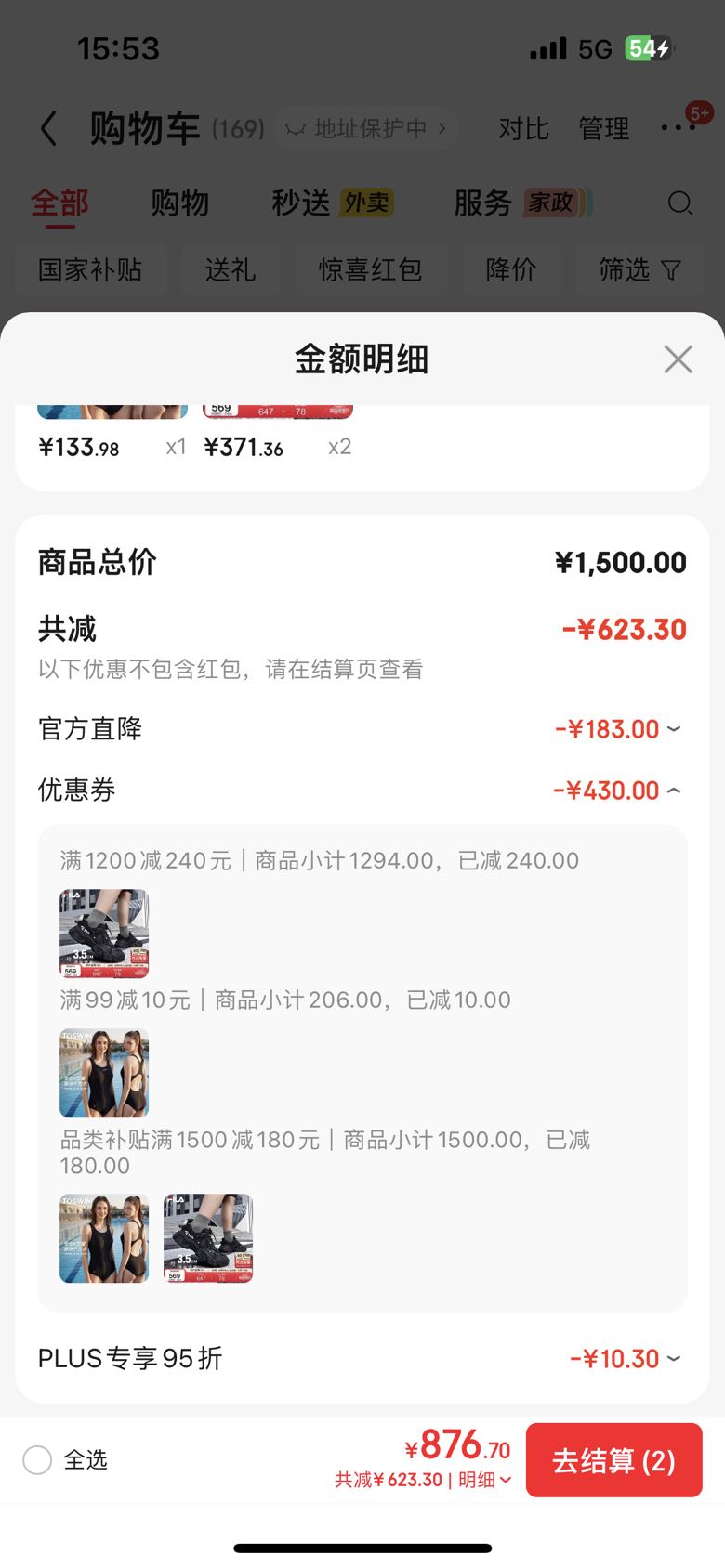Tap 去结算 to check out
The width and height of the screenshot is (725, 1568).
[613, 1460]
